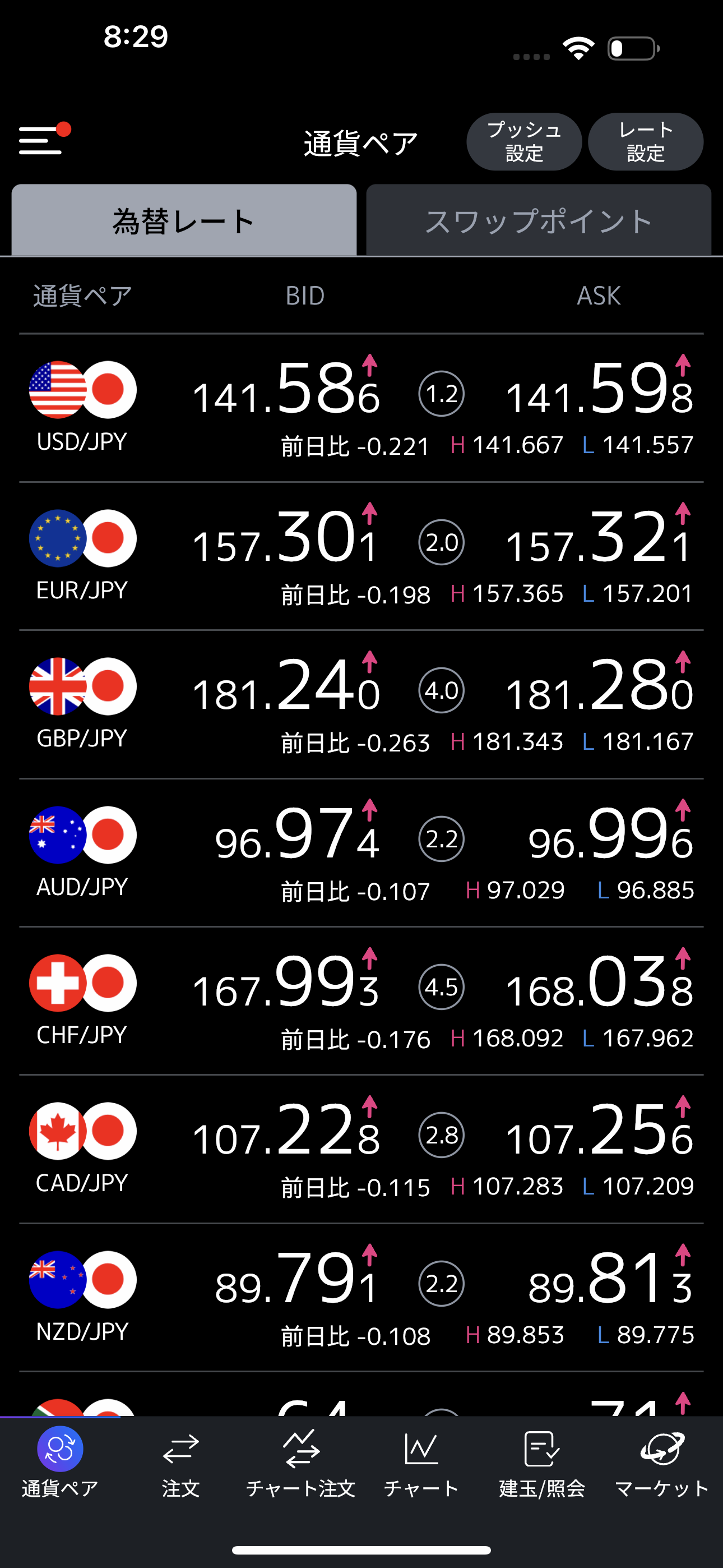Open レート設定 rate settings
The height and width of the screenshot is (1568, 723).
pyautogui.click(x=646, y=142)
